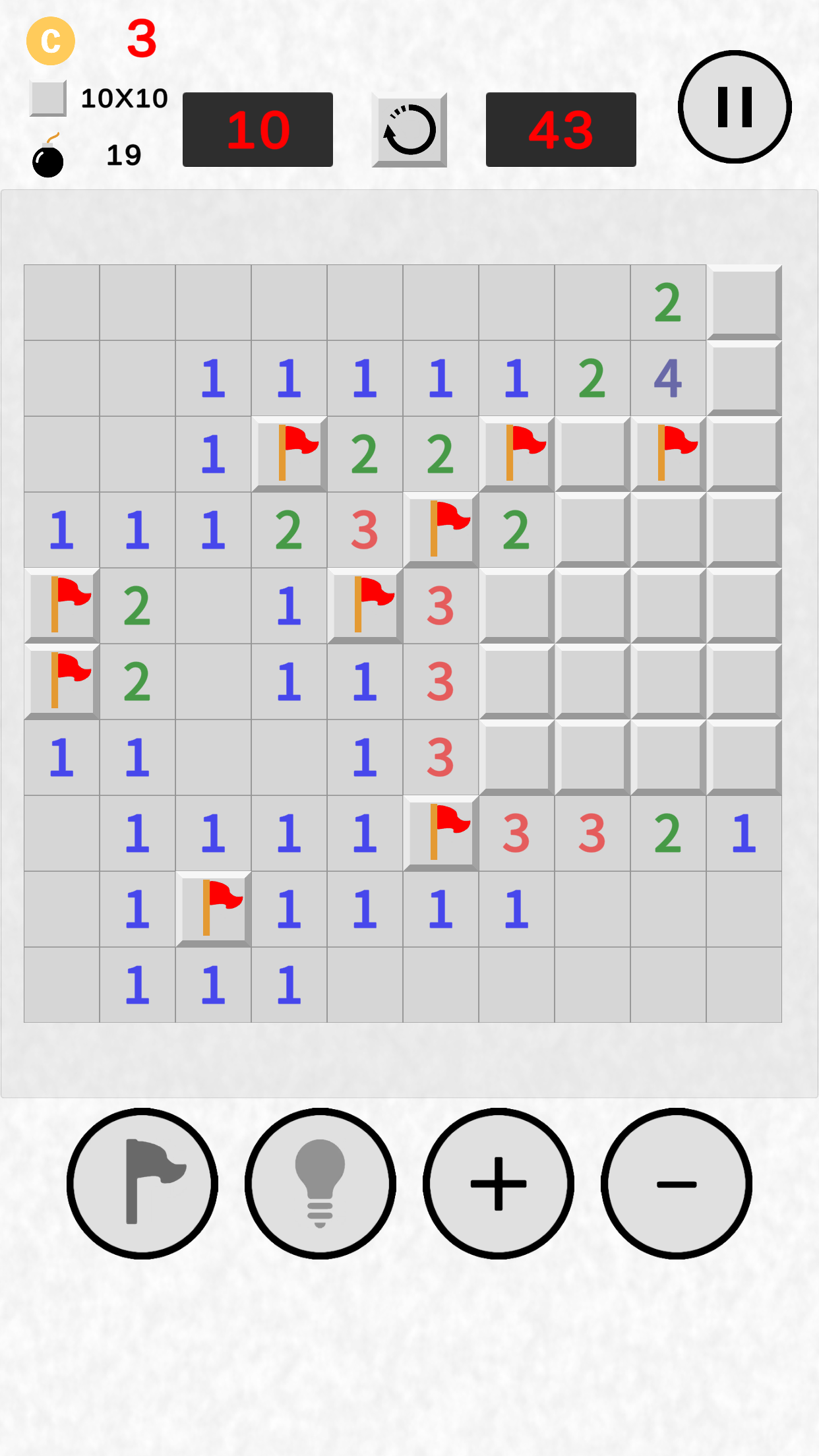819x1456 pixels.
Task: Reveal covered cell between the two third-row flags
Action: coord(592,454)
